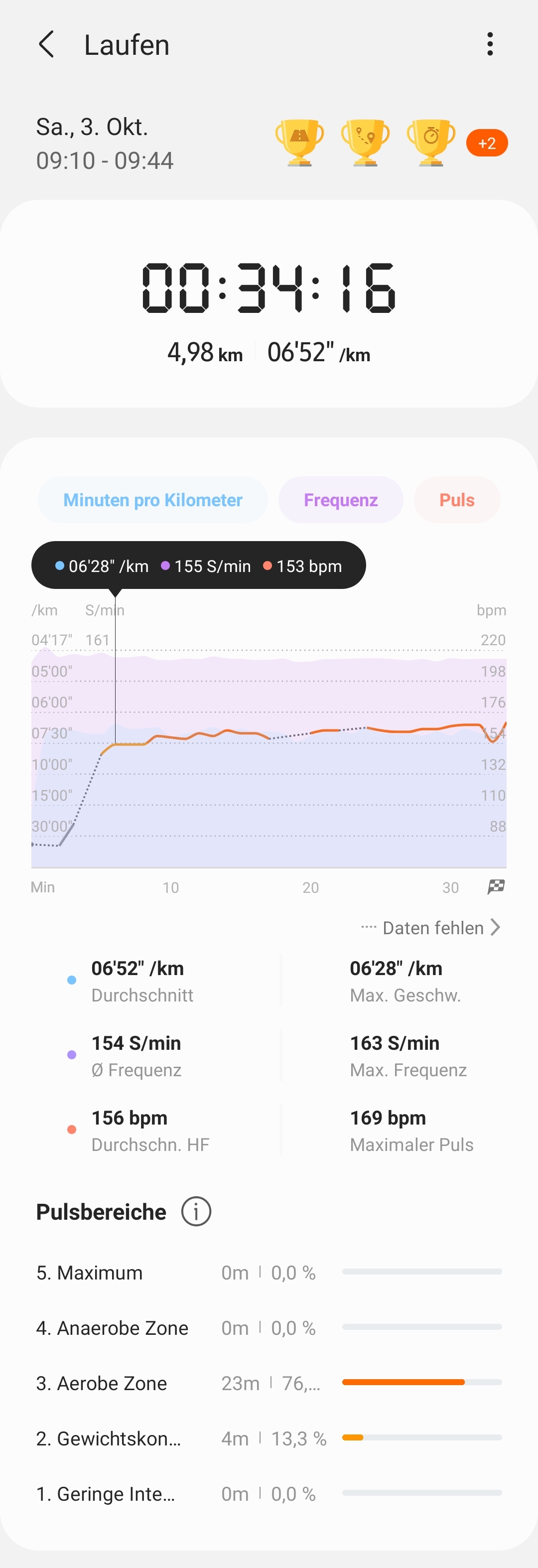Toggle the Minuten pro Kilometer chip
The image size is (538, 1568).
click(x=153, y=500)
